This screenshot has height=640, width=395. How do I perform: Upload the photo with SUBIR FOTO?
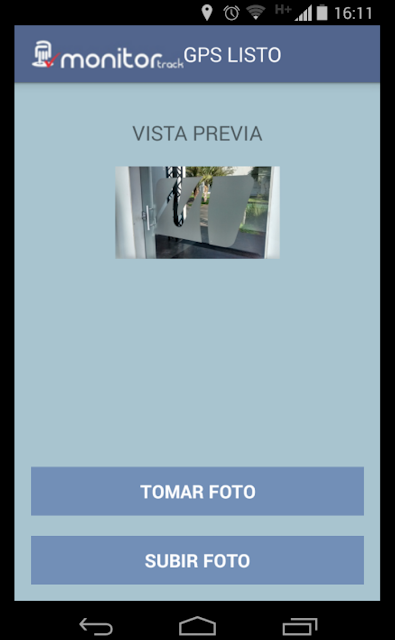(198, 560)
